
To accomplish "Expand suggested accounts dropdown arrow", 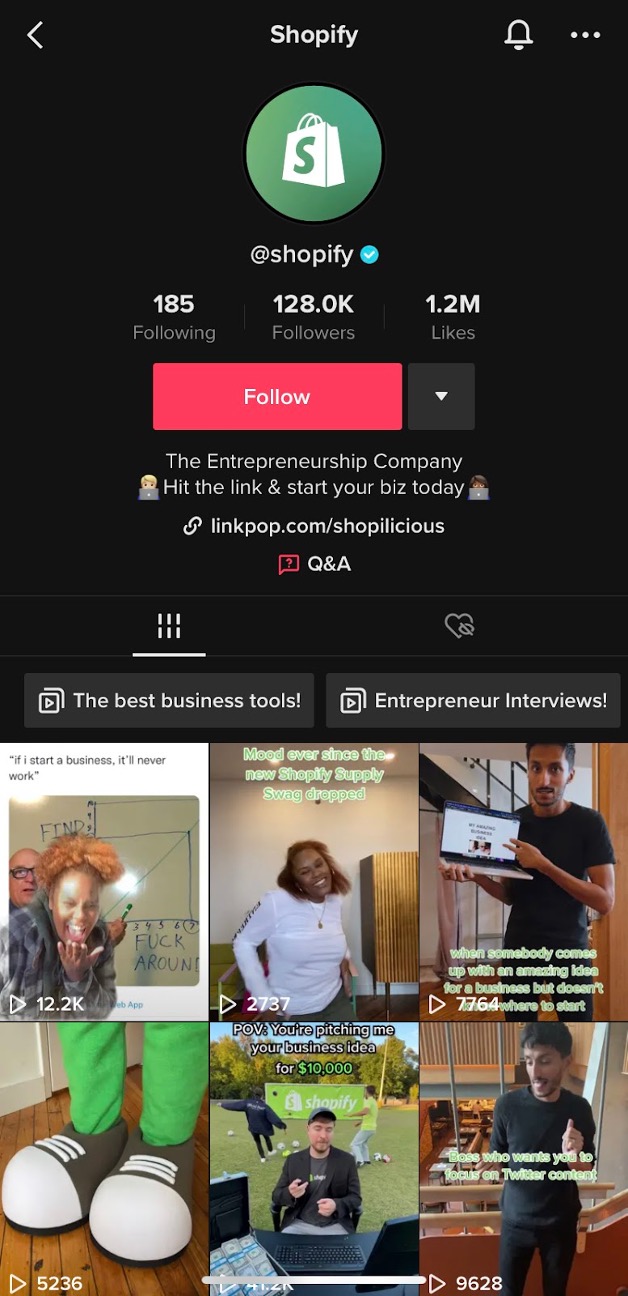I will (441, 397).
